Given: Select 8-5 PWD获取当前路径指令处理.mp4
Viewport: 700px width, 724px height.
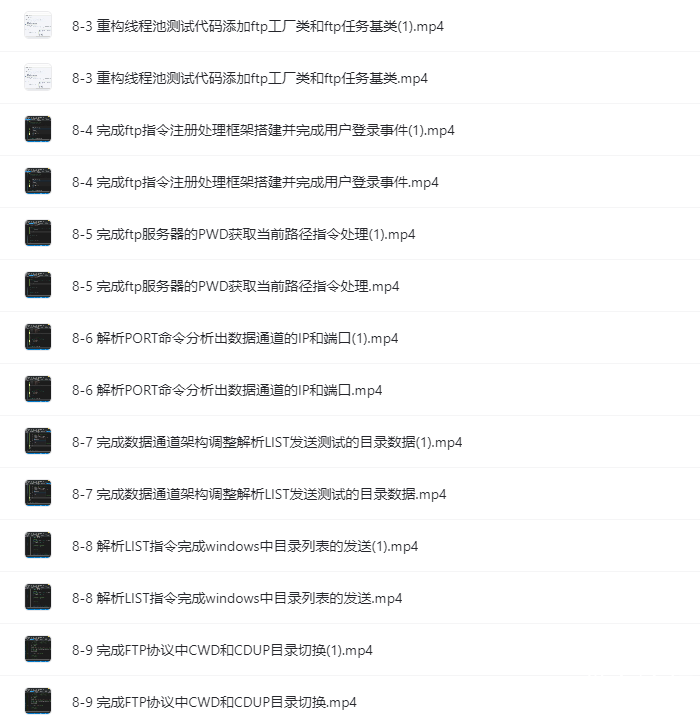Looking at the screenshot, I should [235, 286].
